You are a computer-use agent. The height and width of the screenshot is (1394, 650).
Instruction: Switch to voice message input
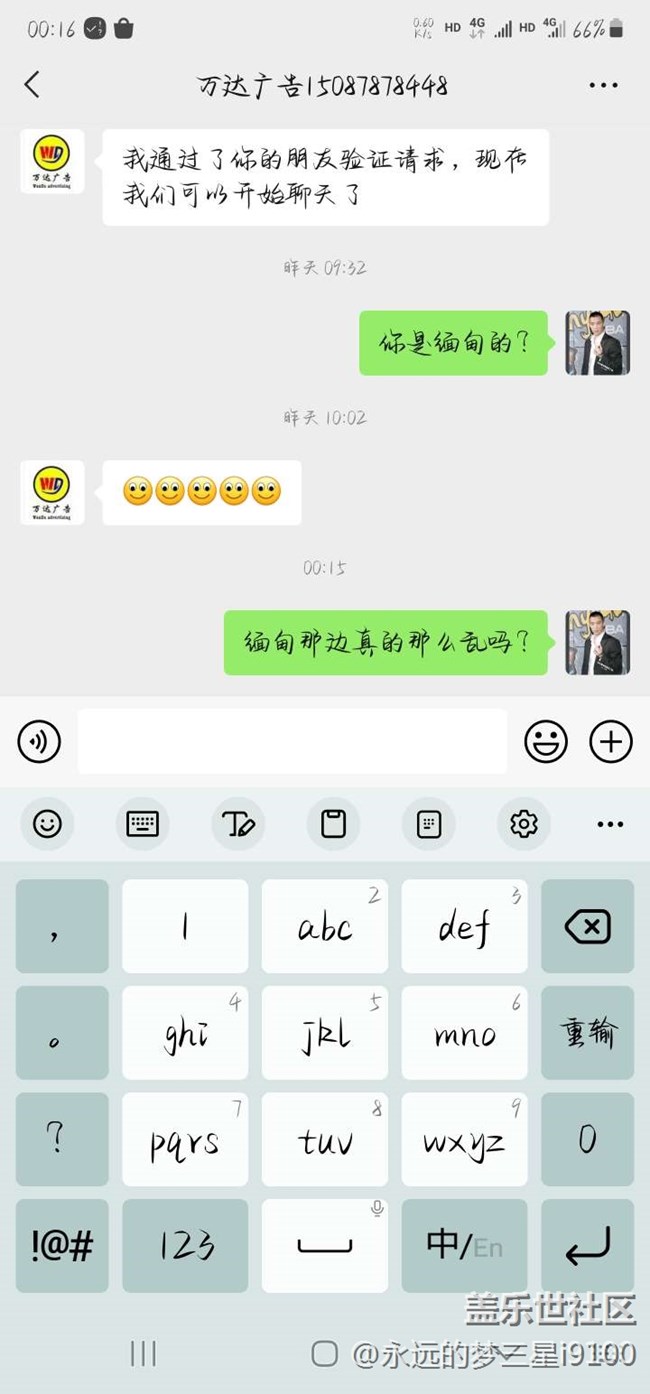click(40, 741)
